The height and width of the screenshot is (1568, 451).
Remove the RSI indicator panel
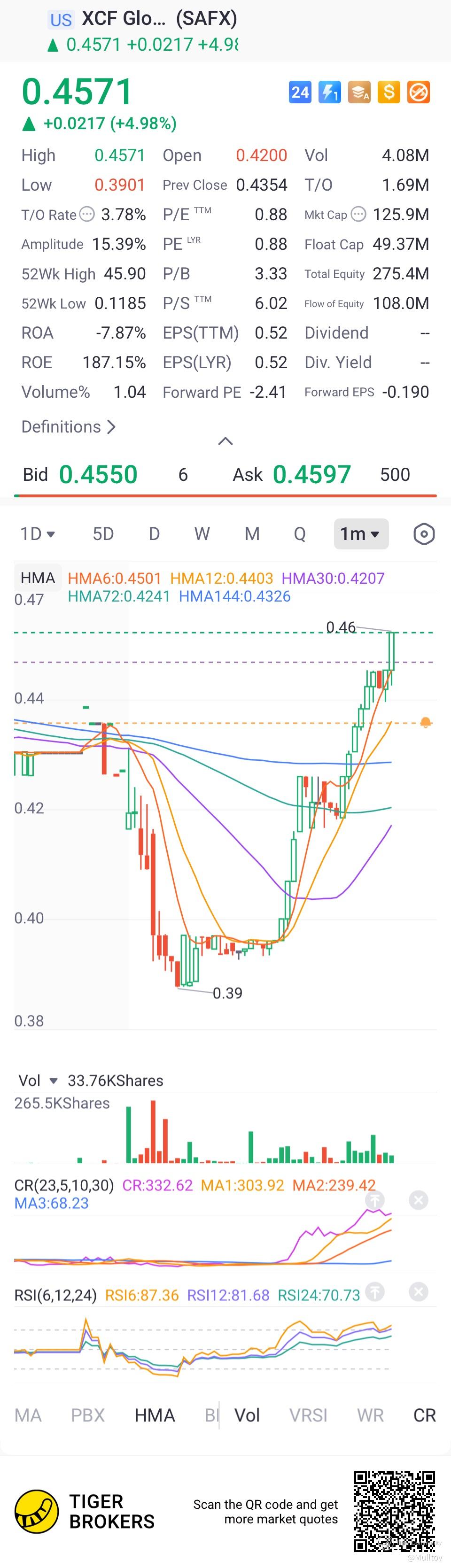pyautogui.click(x=418, y=1292)
